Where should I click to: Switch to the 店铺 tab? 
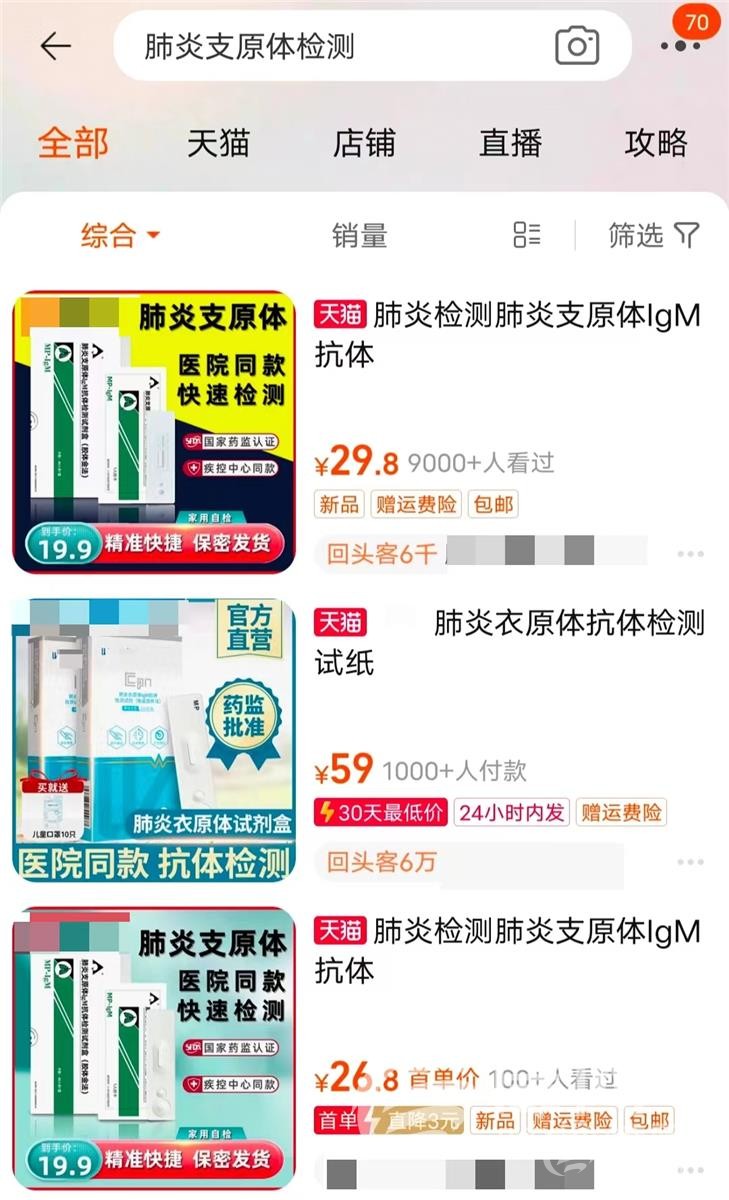[x=364, y=143]
